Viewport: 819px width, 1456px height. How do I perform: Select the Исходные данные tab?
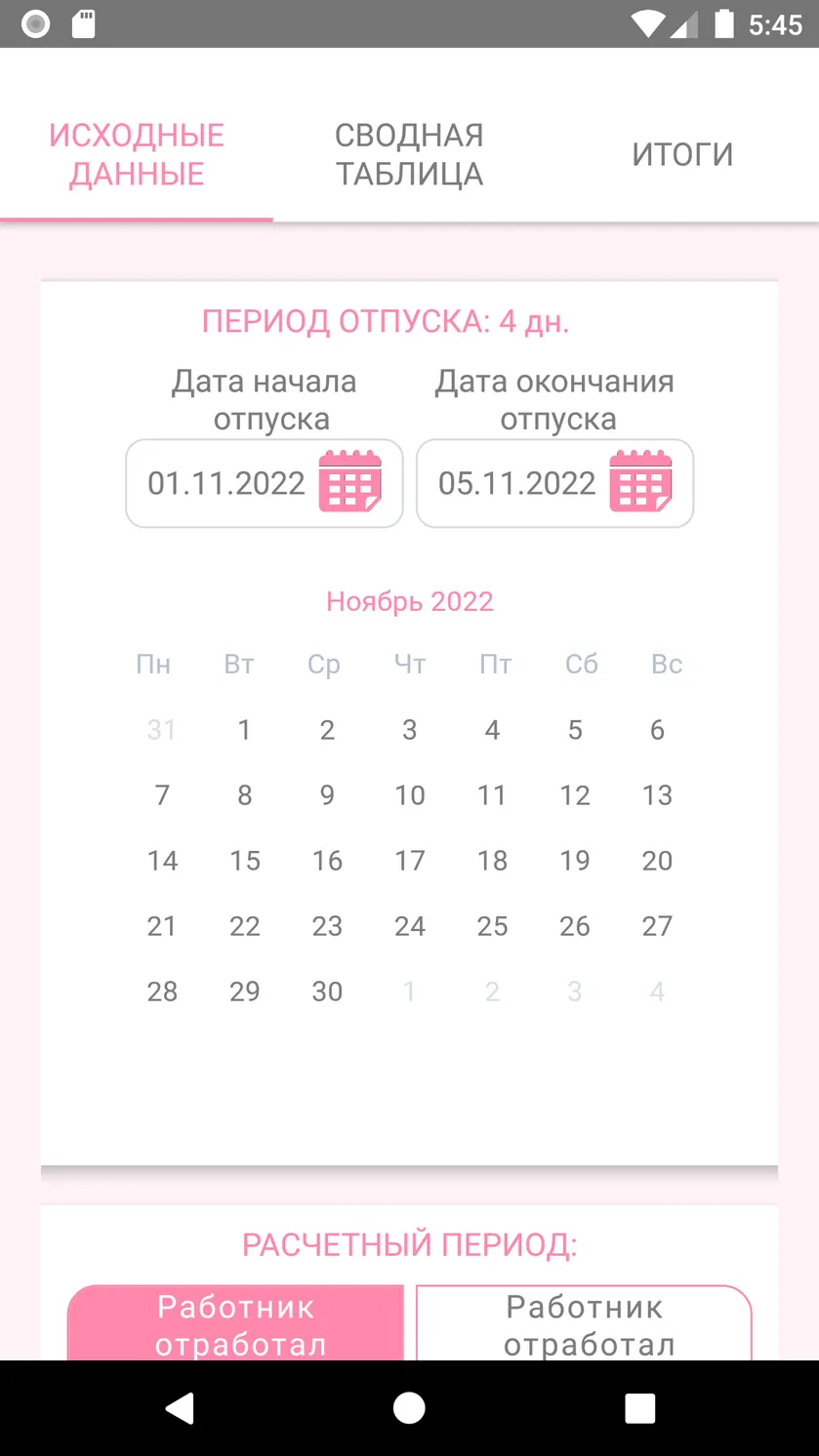pyautogui.click(x=137, y=154)
